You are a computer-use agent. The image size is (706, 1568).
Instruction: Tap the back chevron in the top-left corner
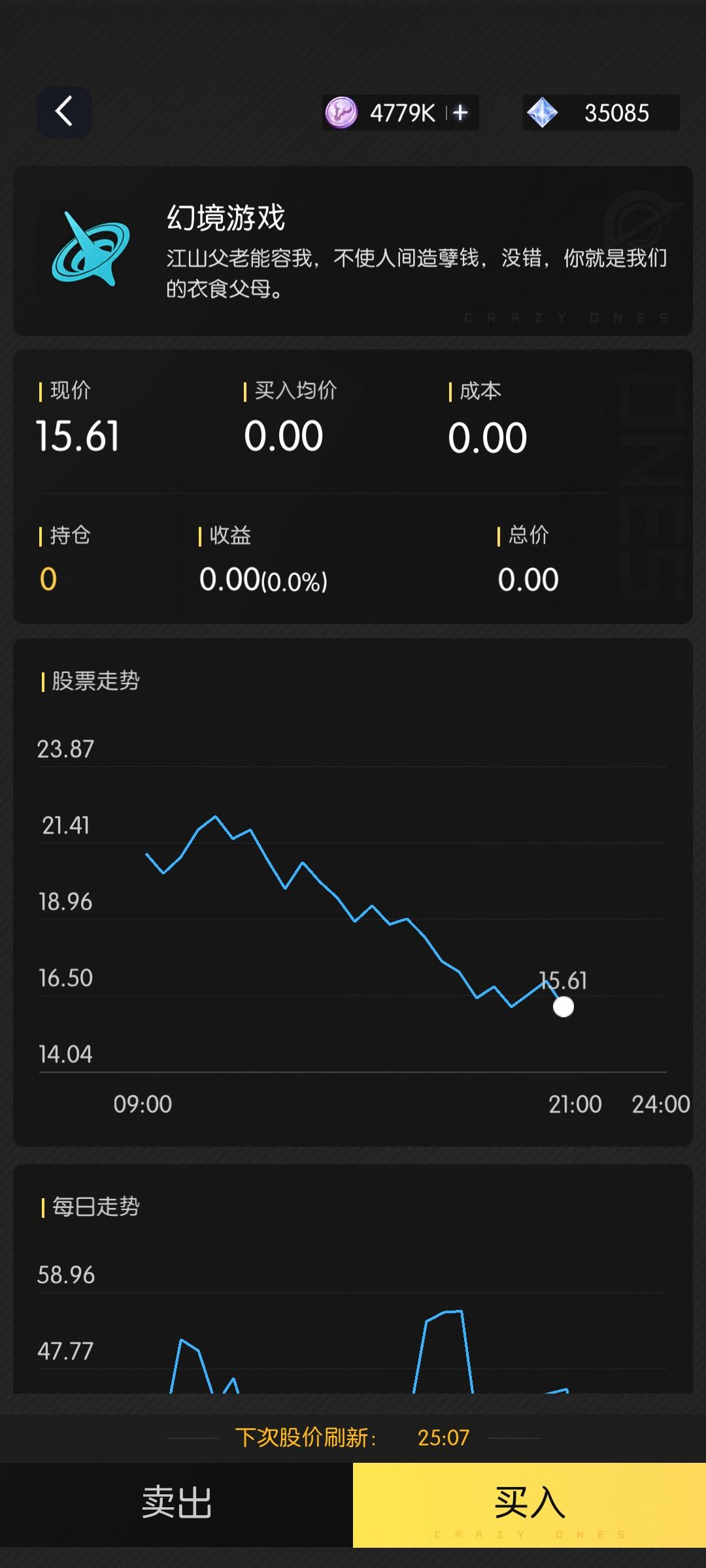[63, 111]
